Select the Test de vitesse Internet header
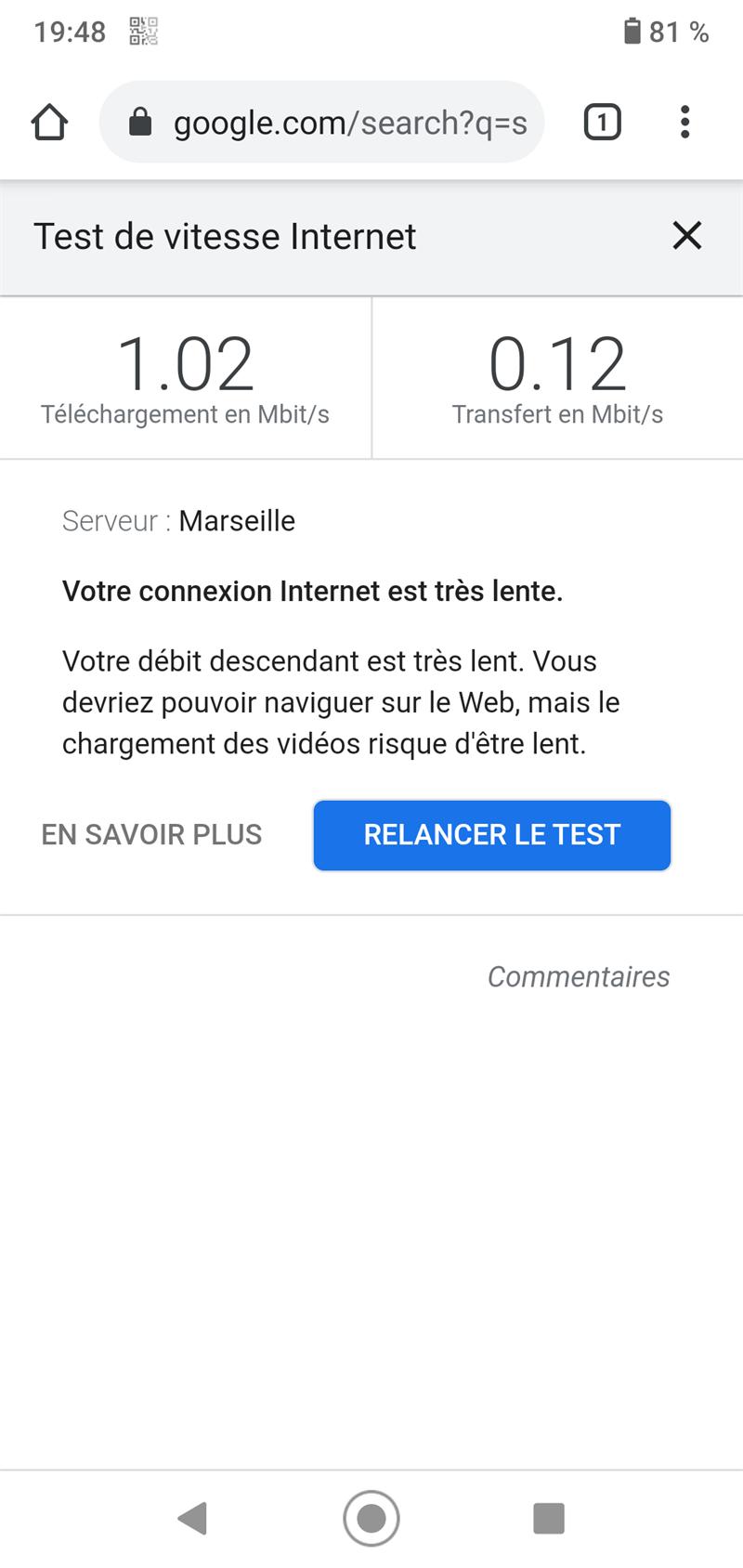 [225, 236]
